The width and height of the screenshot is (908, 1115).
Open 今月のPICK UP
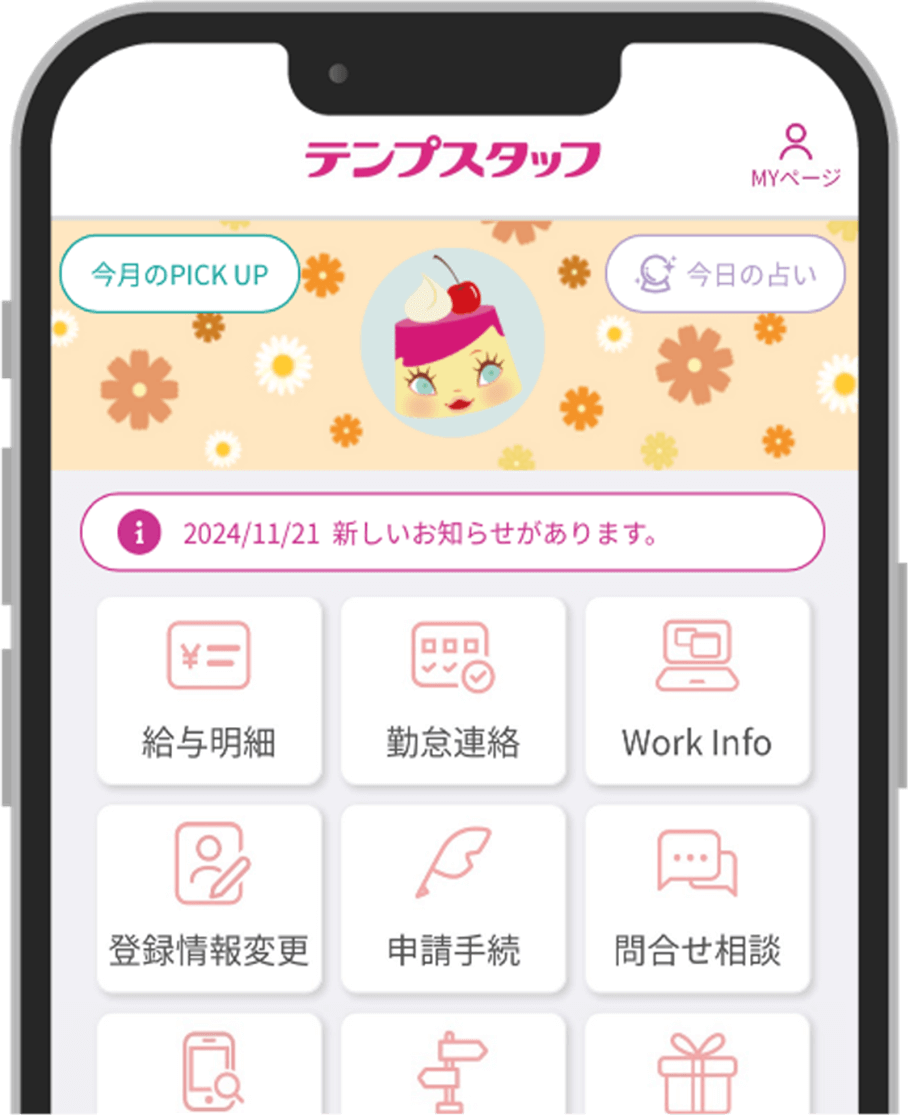coord(180,275)
